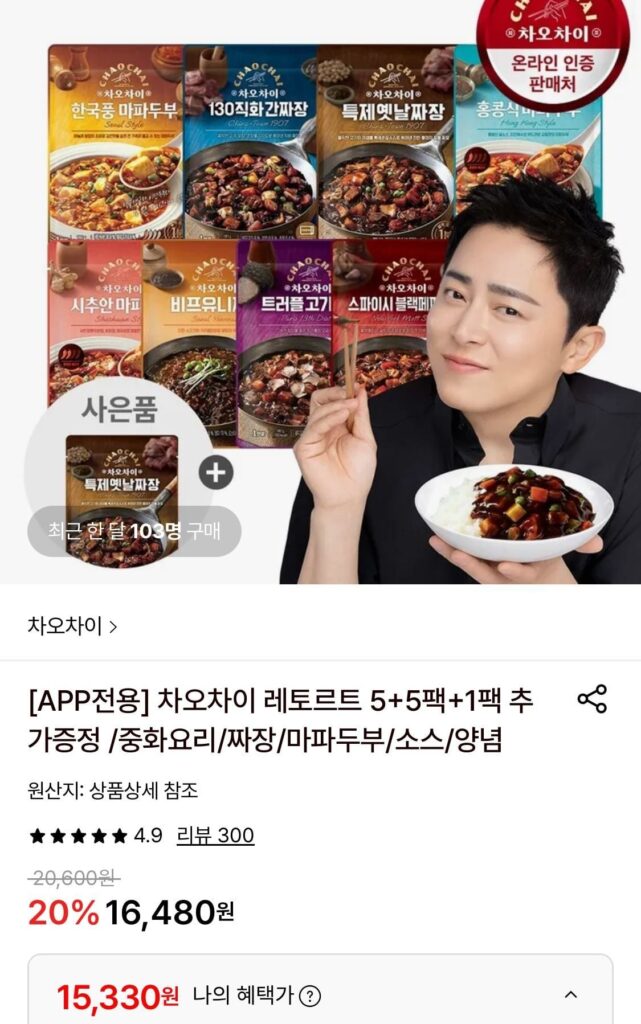
Task: Open the 차오차이 brand store link
Action: pos(72,627)
